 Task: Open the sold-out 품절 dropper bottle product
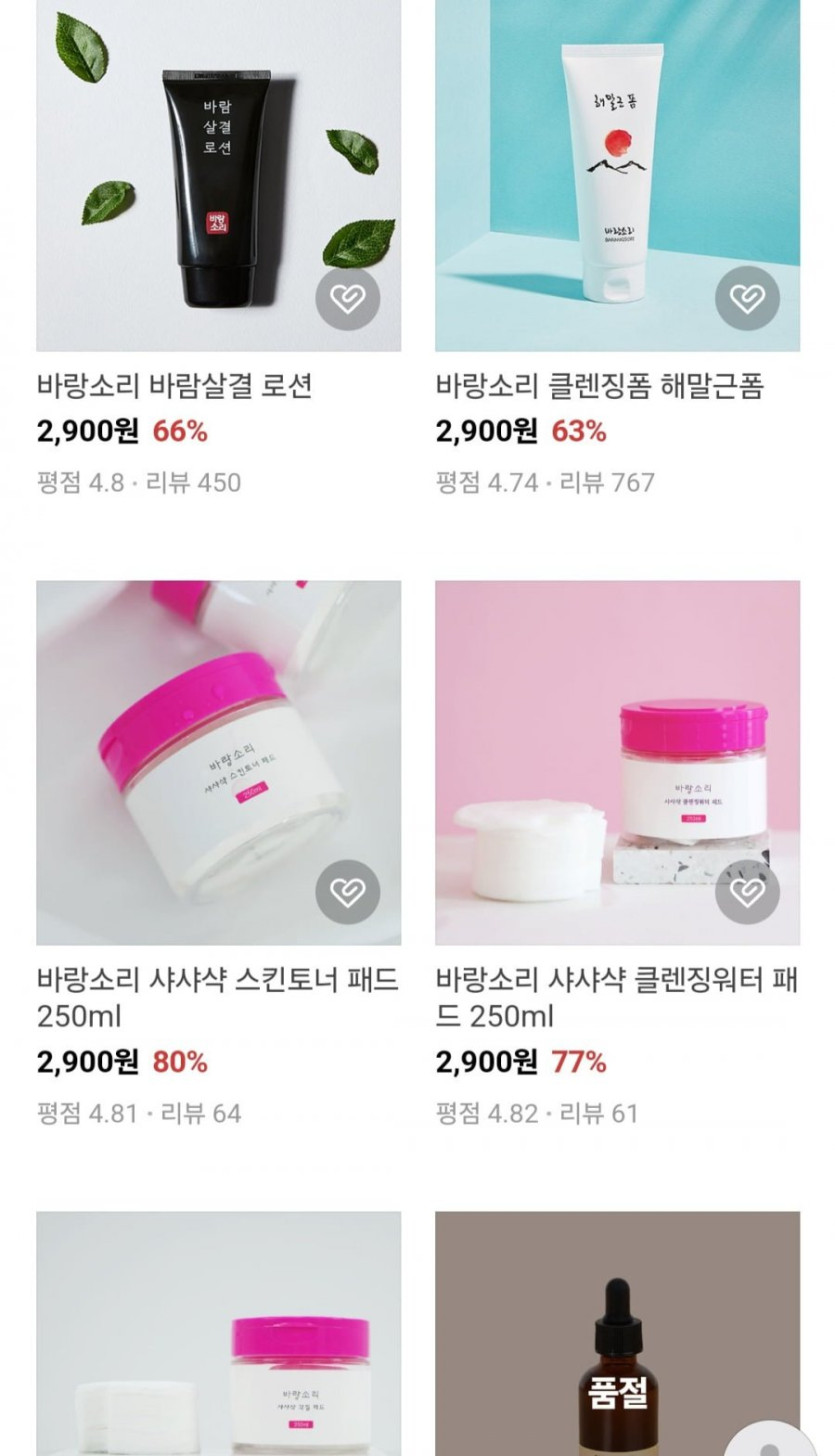pyautogui.click(x=617, y=1335)
